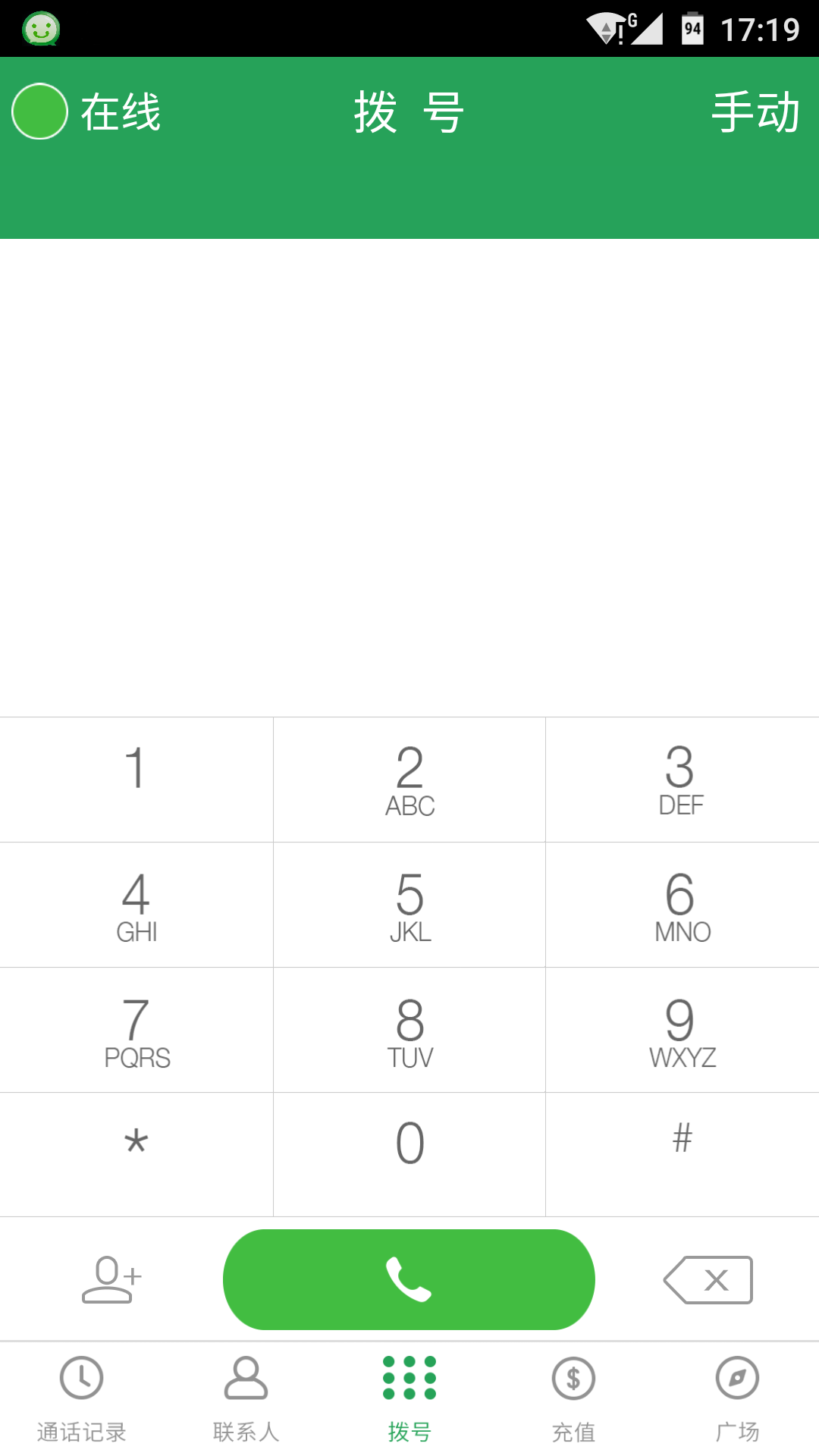Add a new contact with the person-plus icon

(x=111, y=1279)
